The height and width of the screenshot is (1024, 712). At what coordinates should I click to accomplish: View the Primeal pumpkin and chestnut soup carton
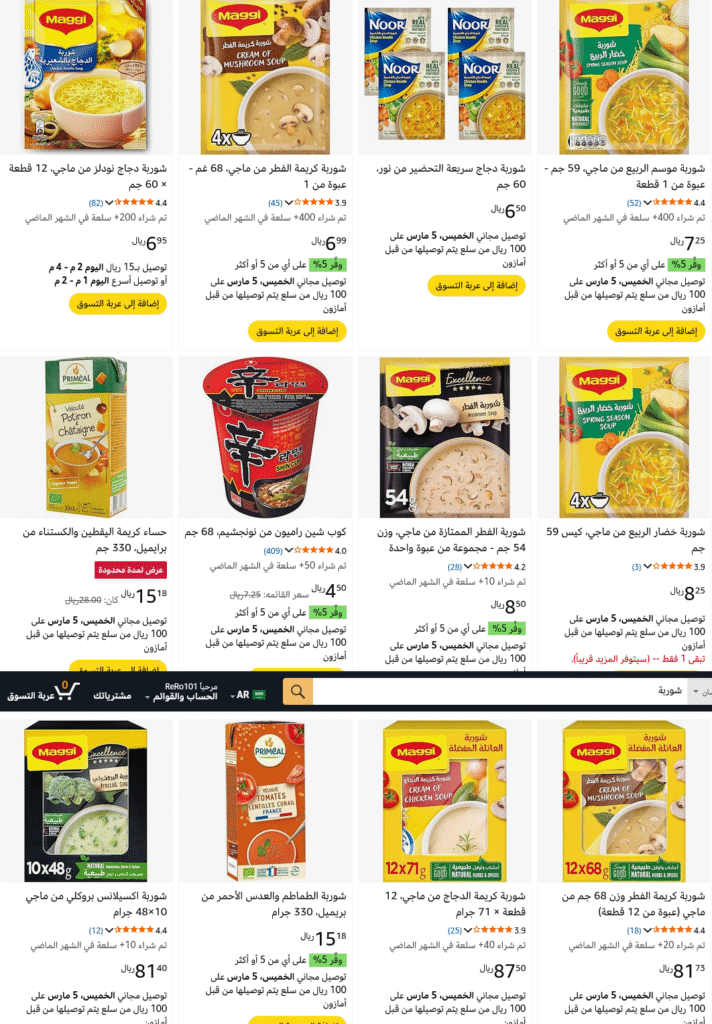click(x=86, y=437)
